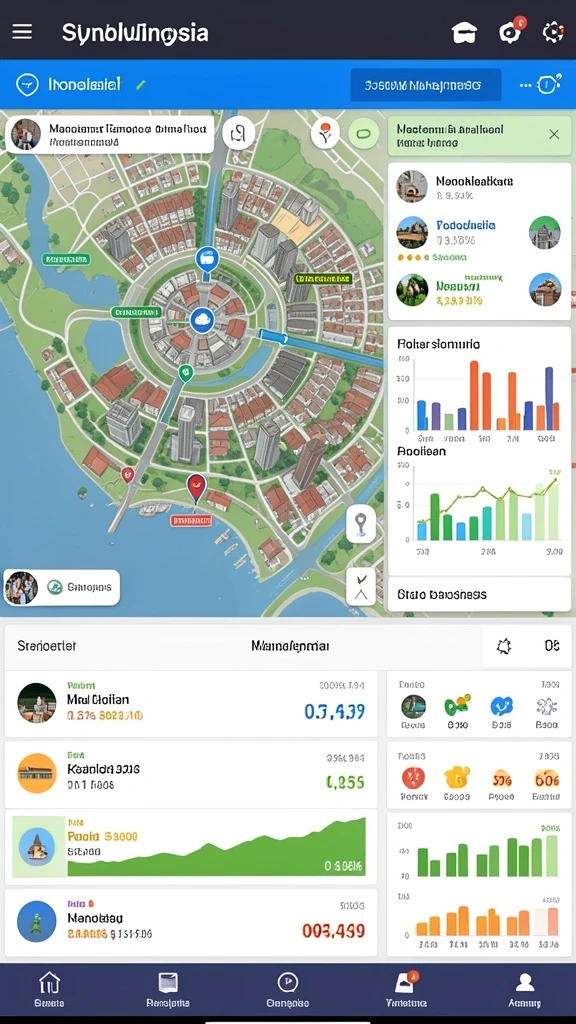Screen dimensions: 576x1024
Task: Open the icon with red notification badge
Action: (x=511, y=31)
